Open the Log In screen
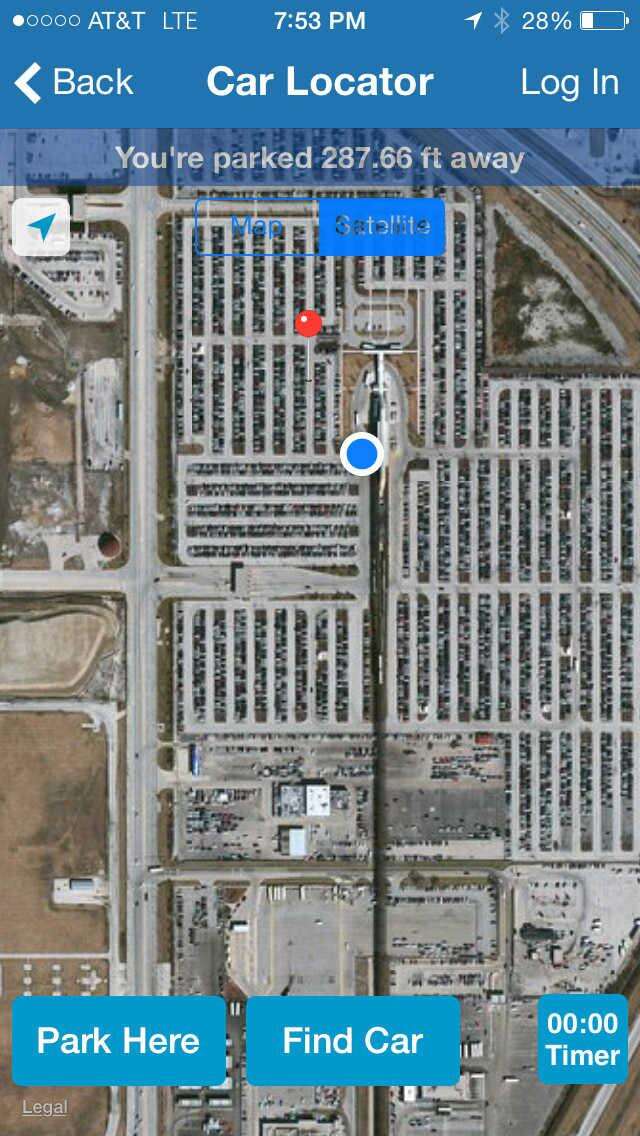640x1136 pixels. click(569, 83)
